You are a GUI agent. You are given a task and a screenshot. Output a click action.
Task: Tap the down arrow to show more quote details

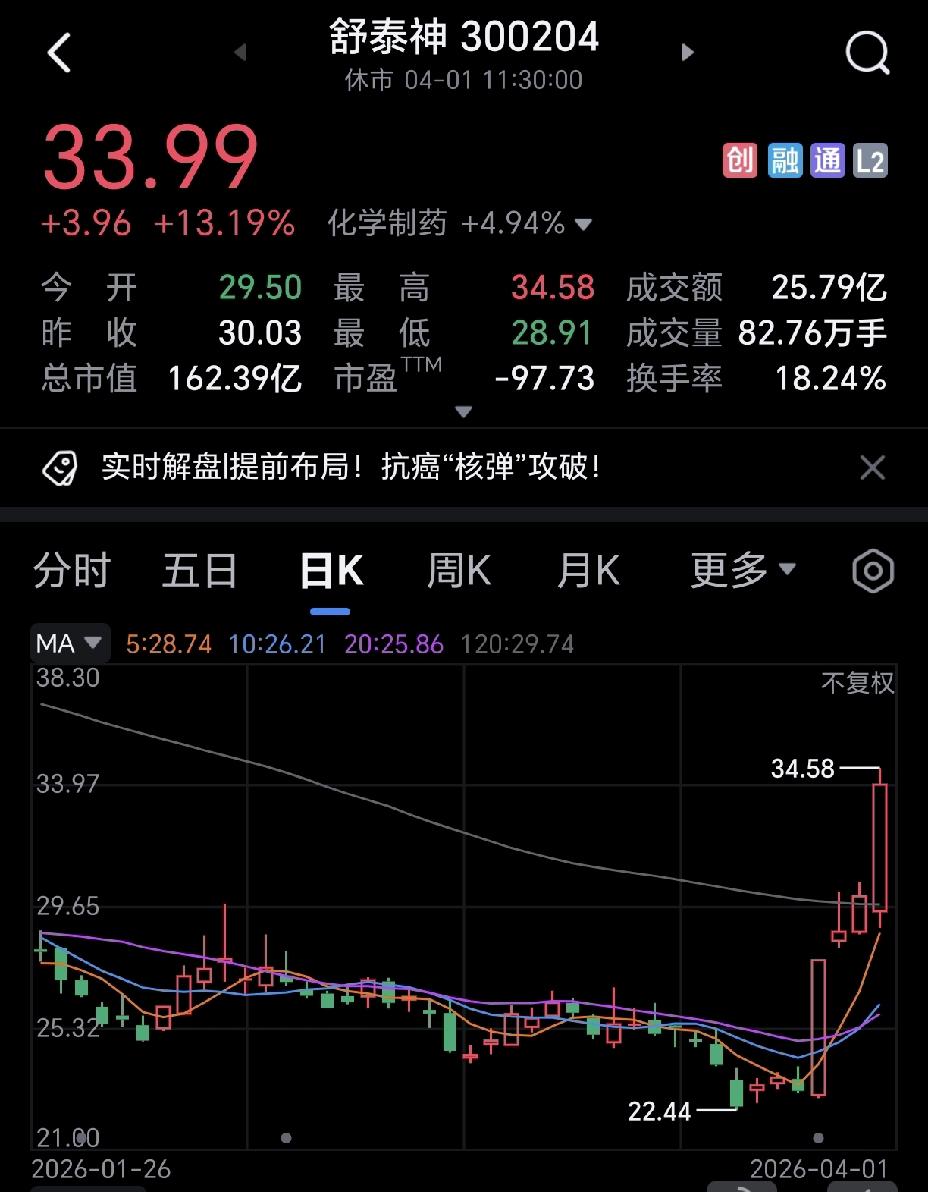pyautogui.click(x=463, y=411)
